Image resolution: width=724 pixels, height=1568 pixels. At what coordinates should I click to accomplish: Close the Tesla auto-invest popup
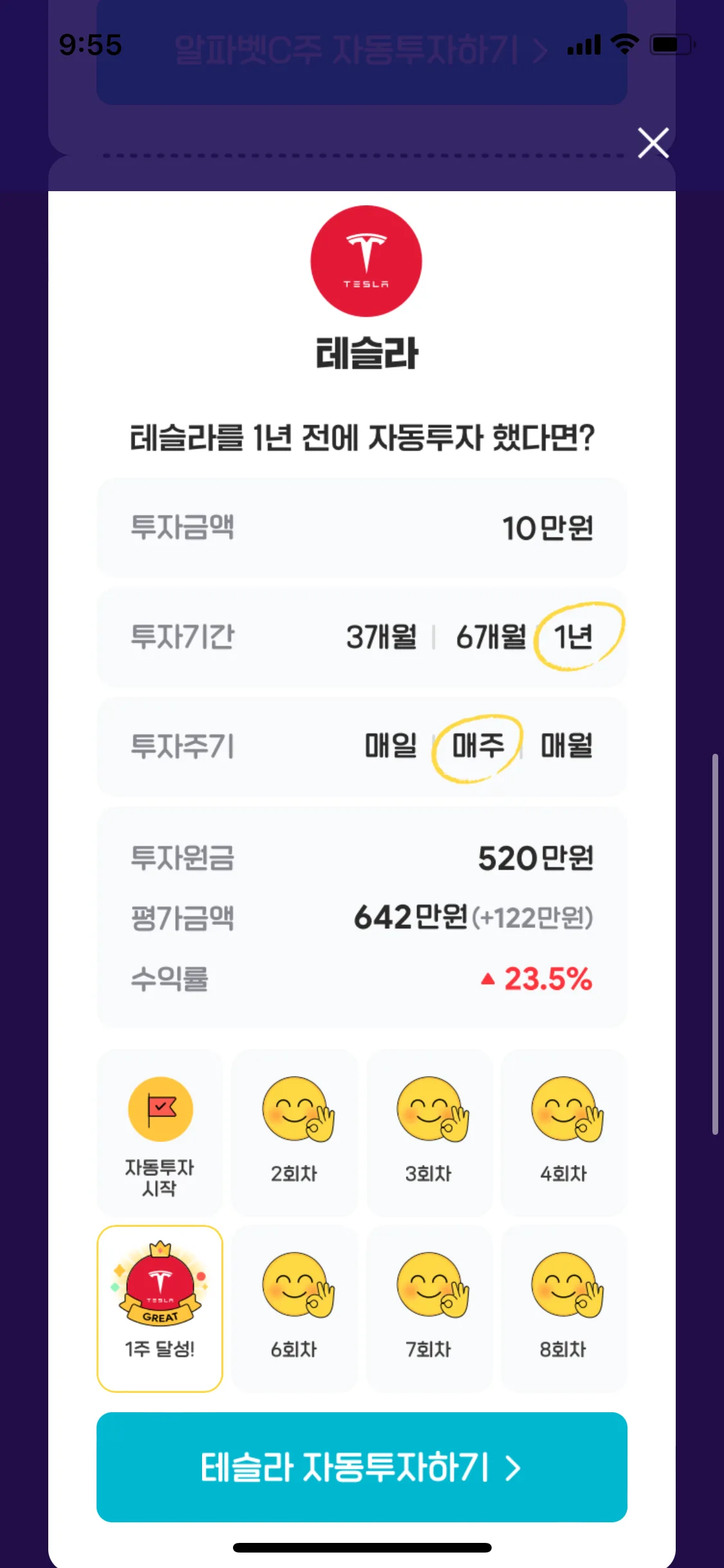pos(653,143)
